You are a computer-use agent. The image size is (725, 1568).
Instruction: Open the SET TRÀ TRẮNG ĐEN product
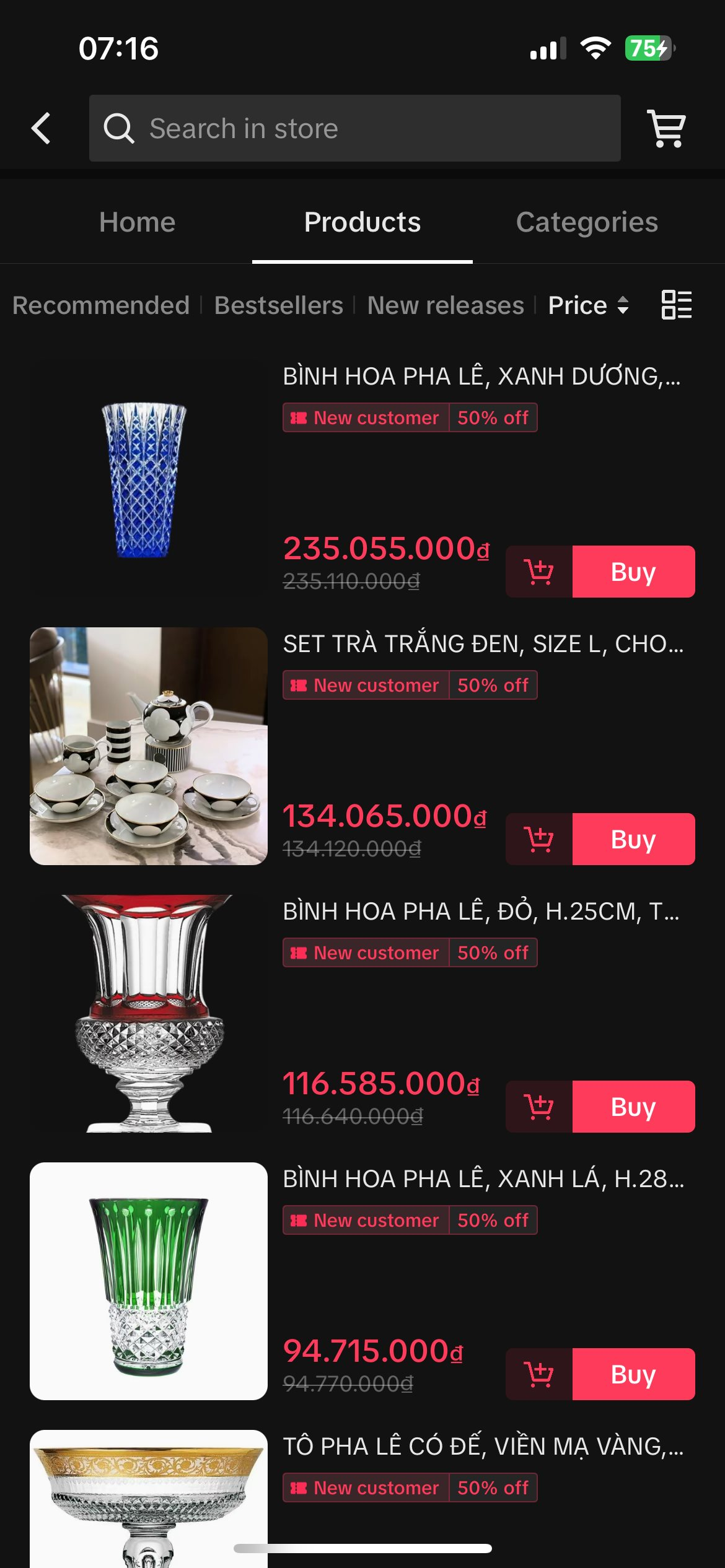(x=483, y=644)
